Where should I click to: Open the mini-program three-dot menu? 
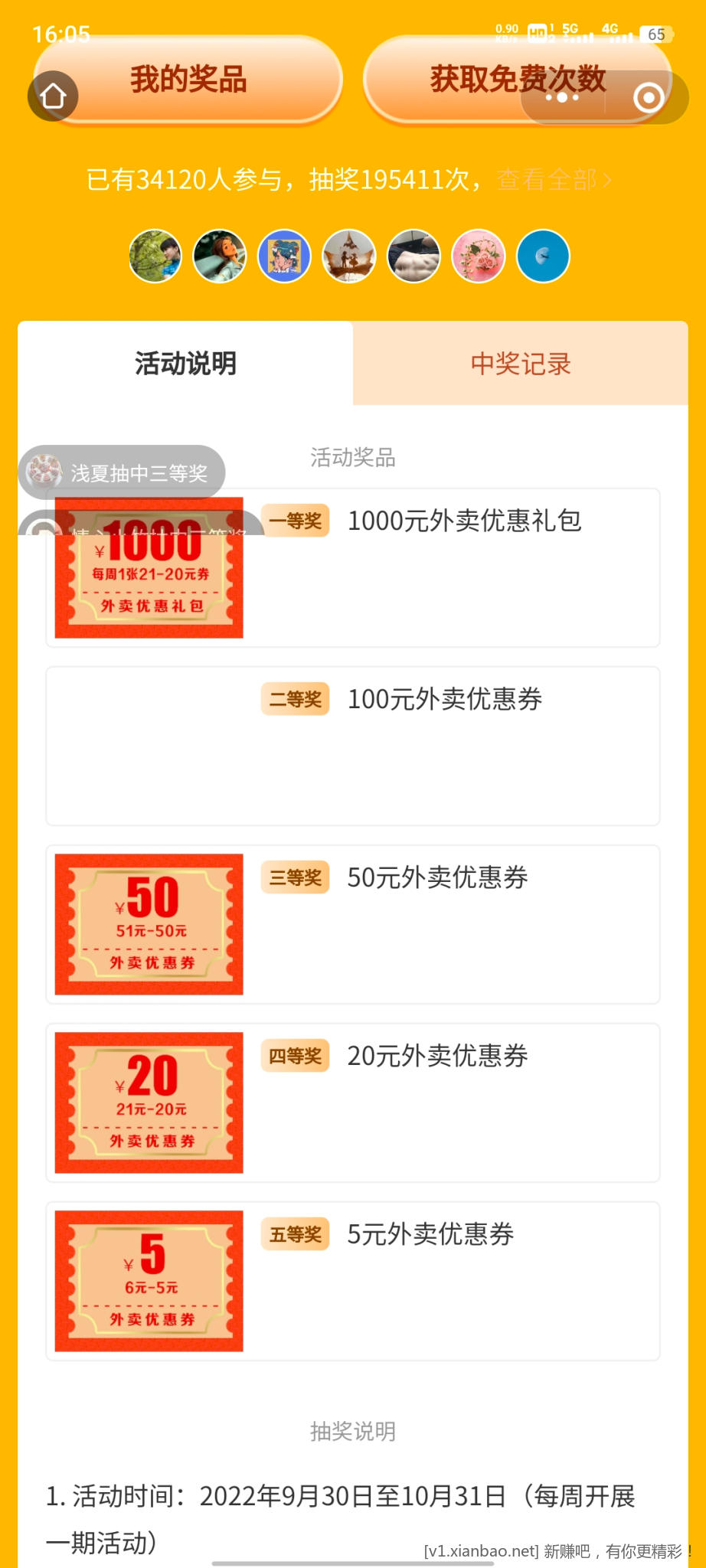point(562,97)
